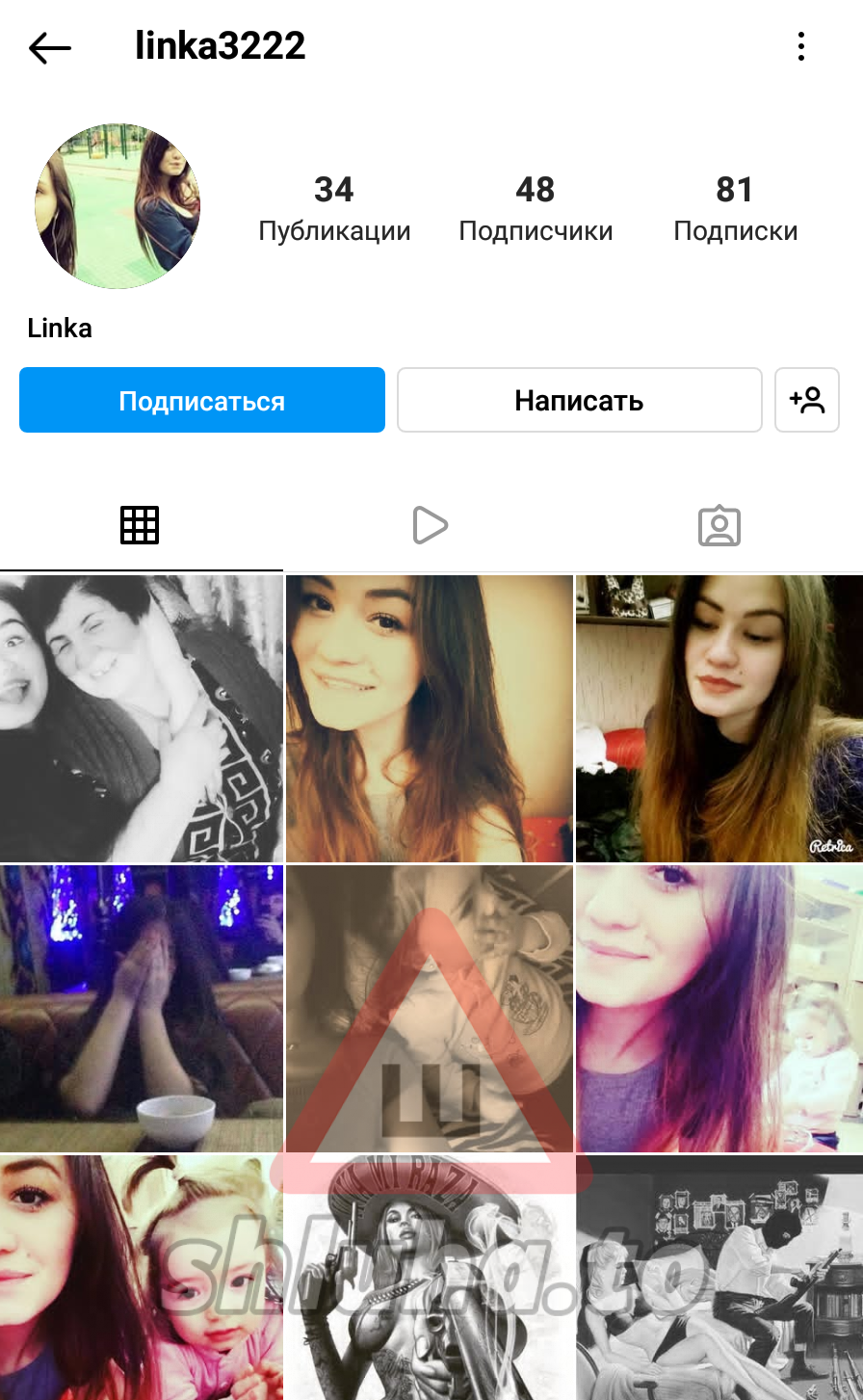This screenshot has height=1400, width=863.
Task: Open the drawing post of woman with sombrero
Action: click(x=430, y=1278)
